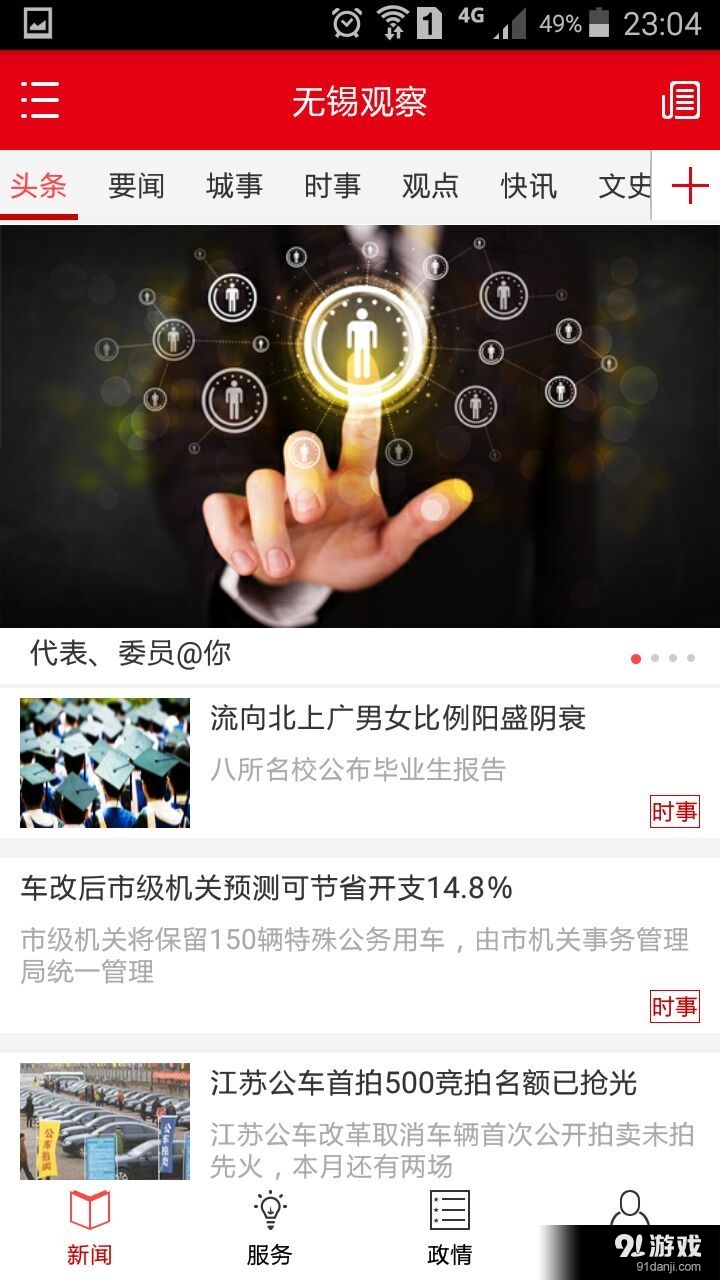Image resolution: width=720 pixels, height=1280 pixels.
Task: Select the 文史 channel tab
Action: [x=621, y=186]
